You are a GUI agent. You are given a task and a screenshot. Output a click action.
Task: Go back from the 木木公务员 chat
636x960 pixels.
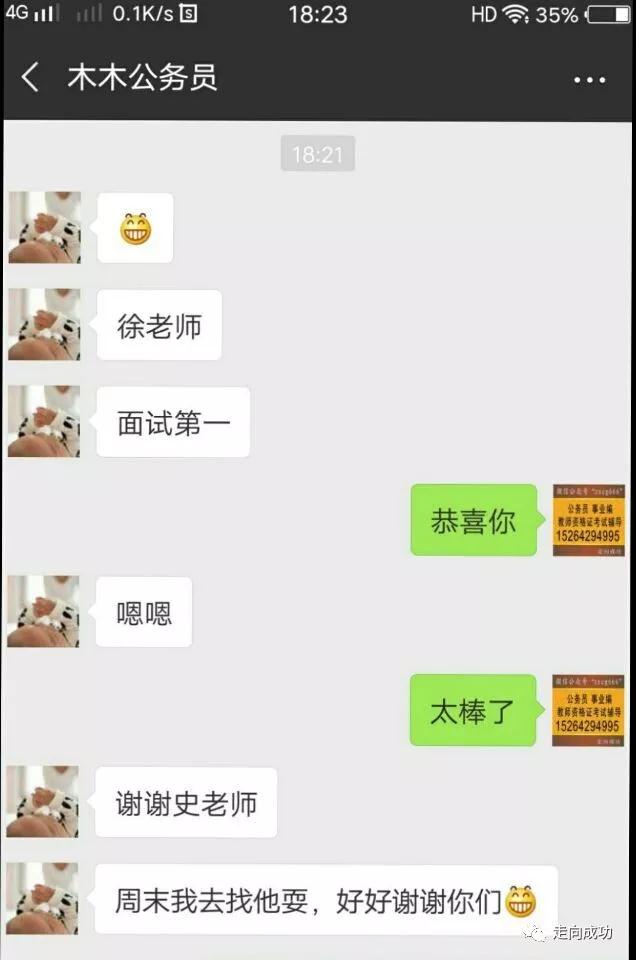30,77
